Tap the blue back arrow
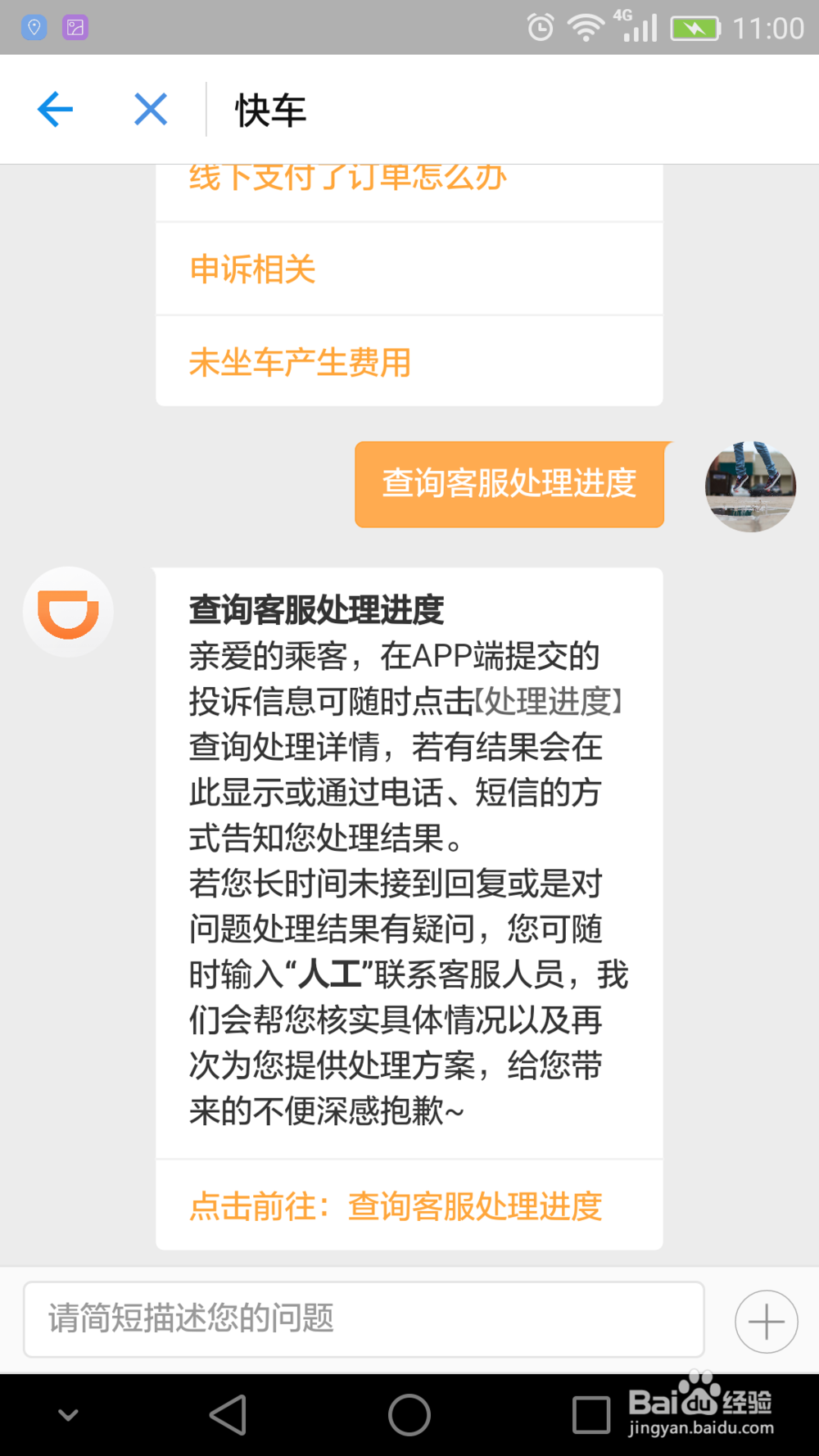Viewport: 819px width, 1456px height. coord(54,109)
